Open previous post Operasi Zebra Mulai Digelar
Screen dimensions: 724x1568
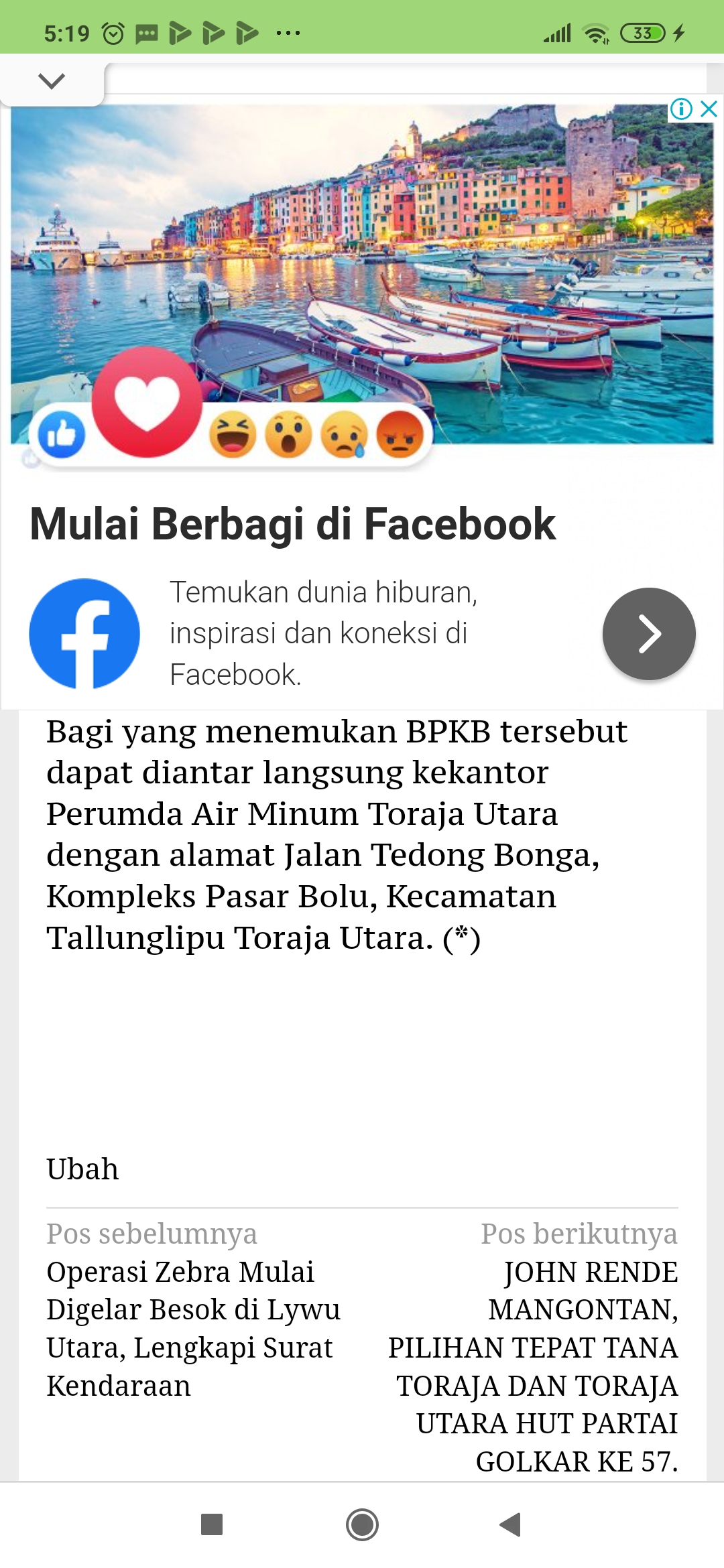tap(193, 1328)
